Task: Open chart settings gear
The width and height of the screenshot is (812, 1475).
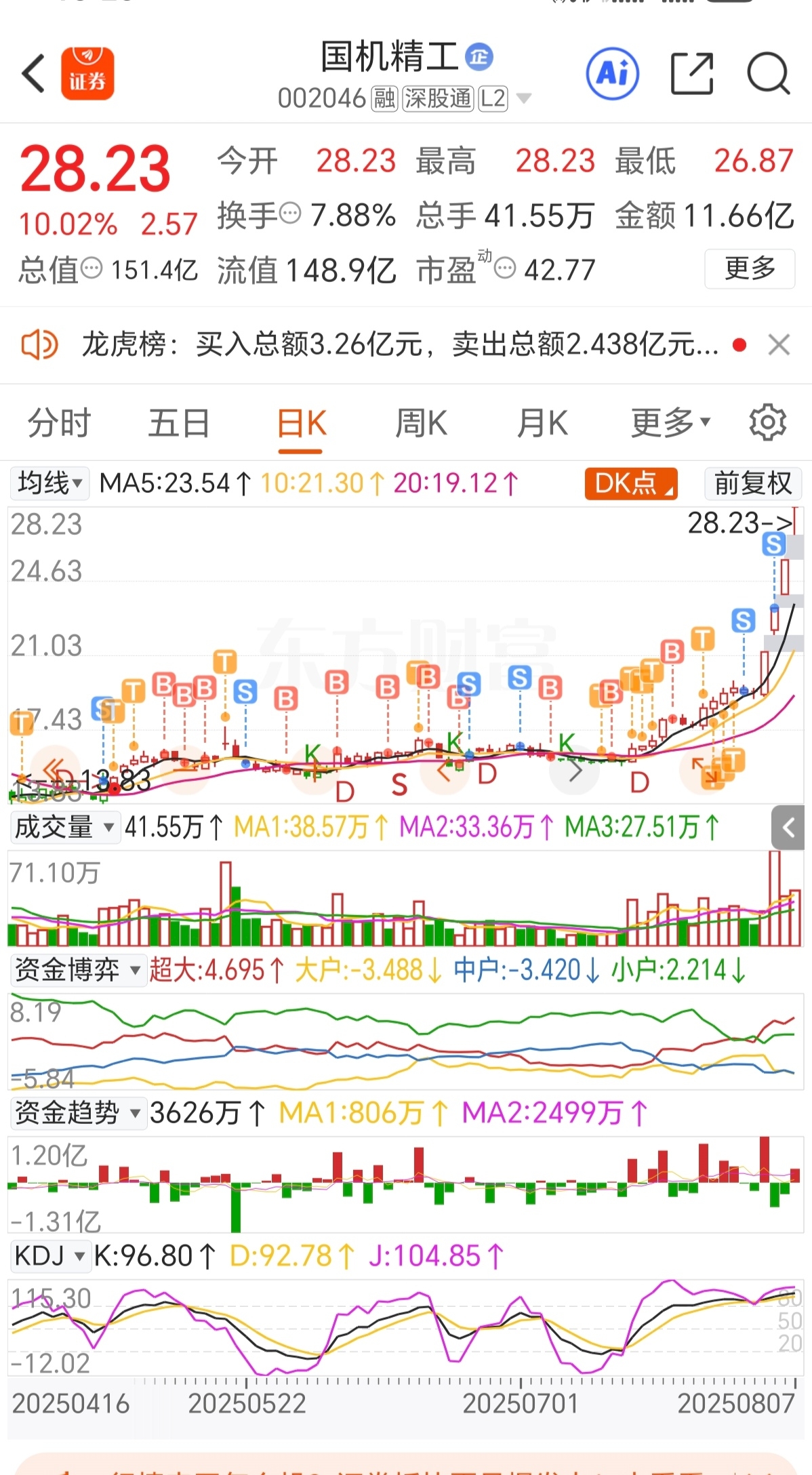Action: 767,423
